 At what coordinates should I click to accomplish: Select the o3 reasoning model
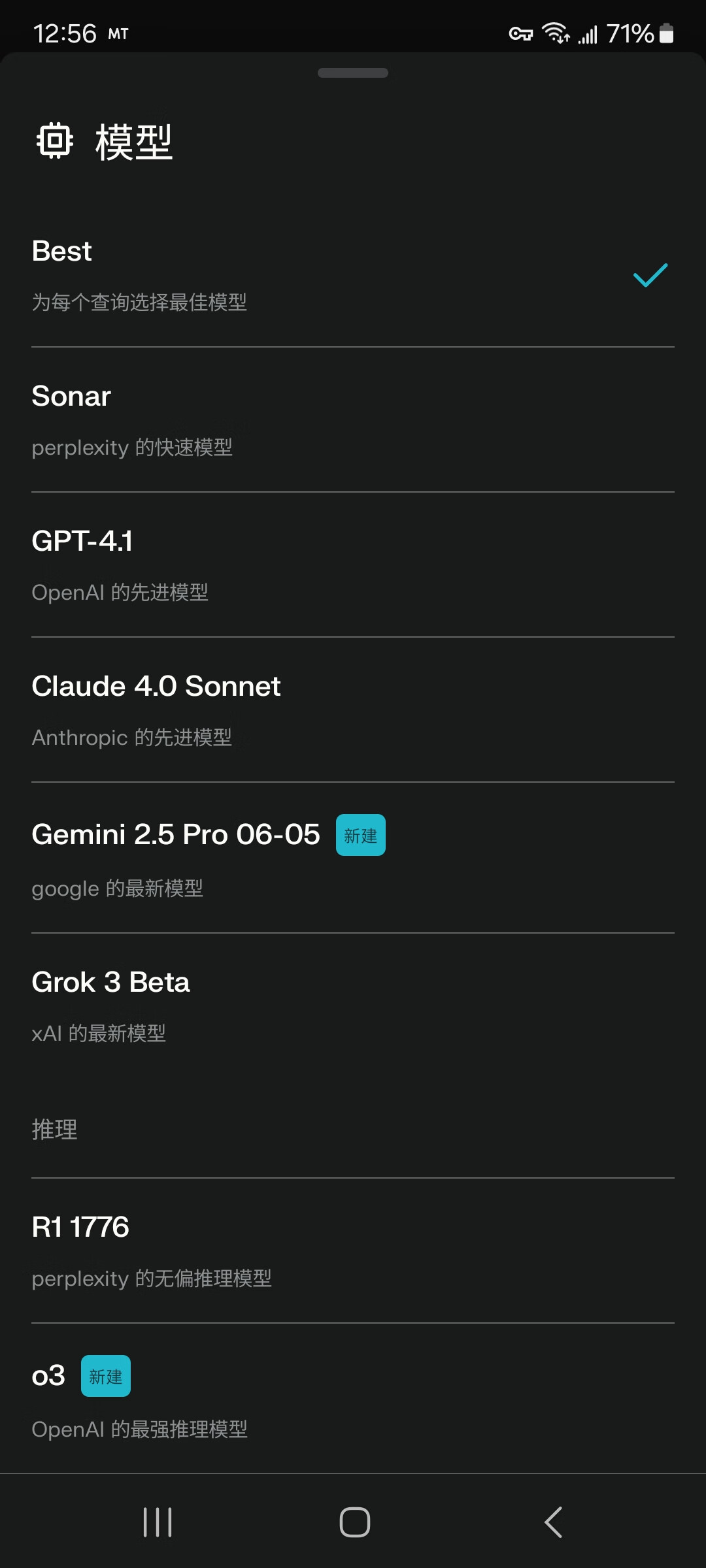click(353, 1399)
